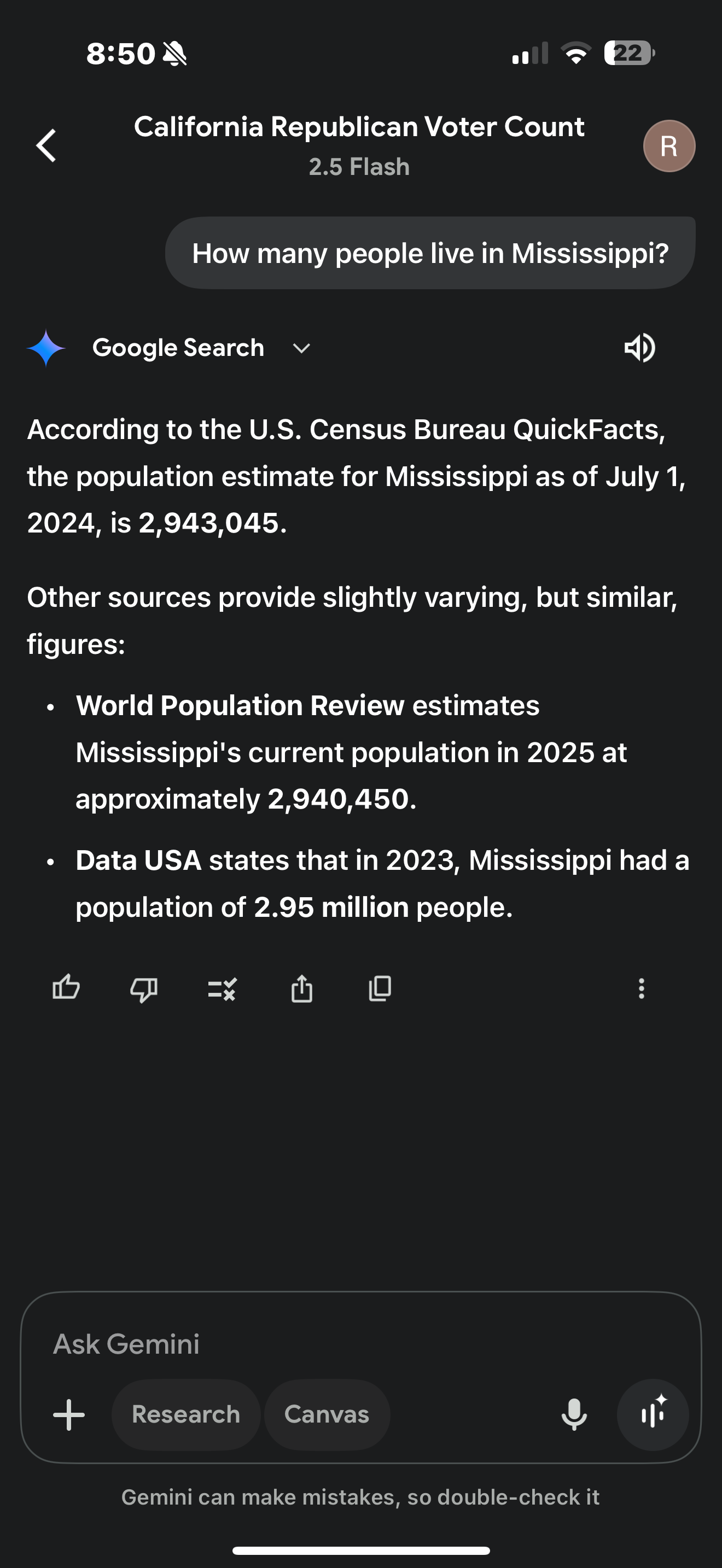
Task: Open the 2.5 Flash model selector
Action: 359,167
